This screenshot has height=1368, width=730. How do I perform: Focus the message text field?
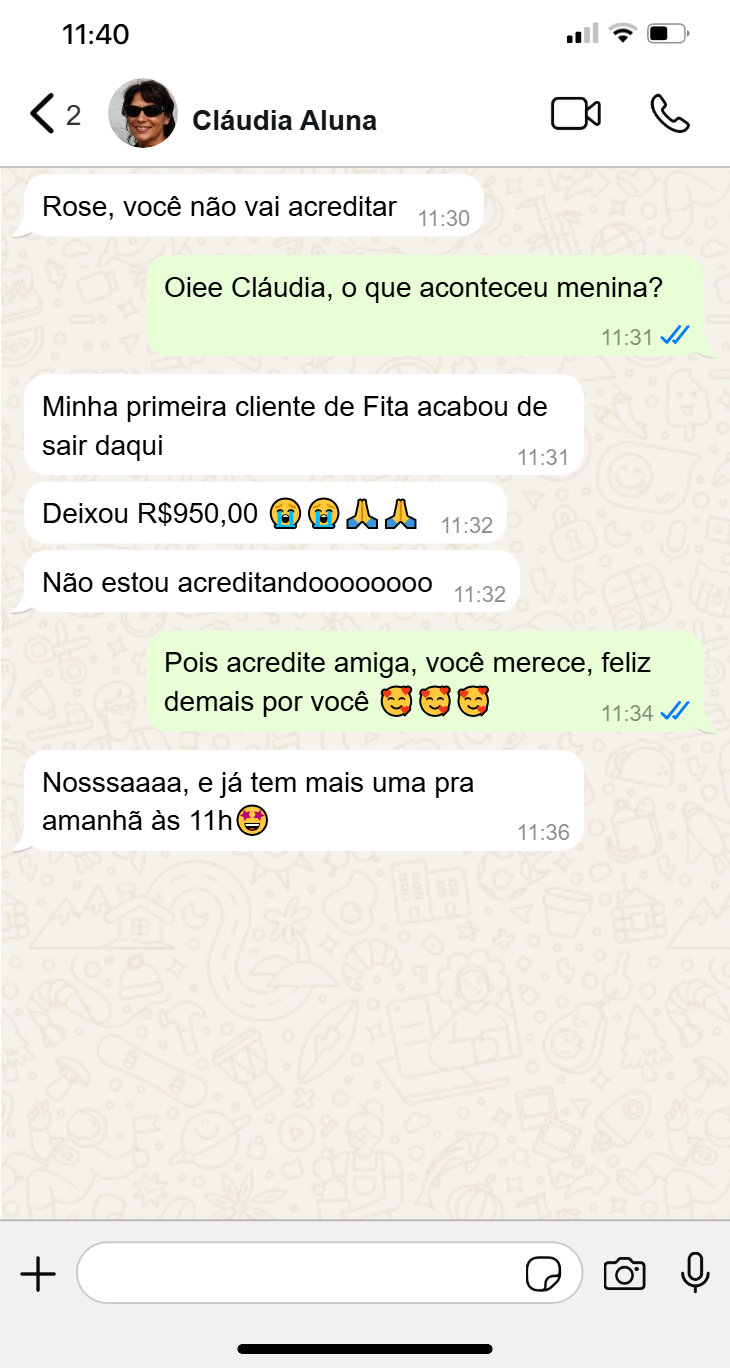300,1273
